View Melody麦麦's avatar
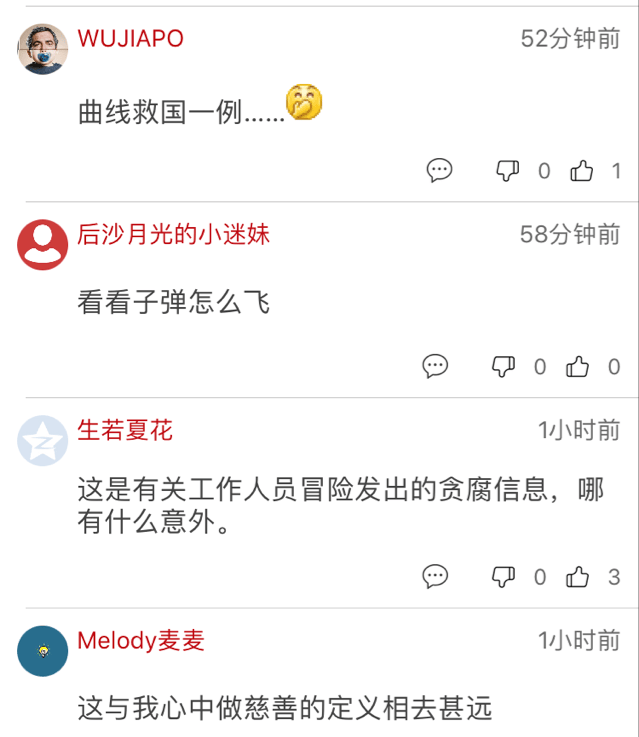 tap(43, 651)
